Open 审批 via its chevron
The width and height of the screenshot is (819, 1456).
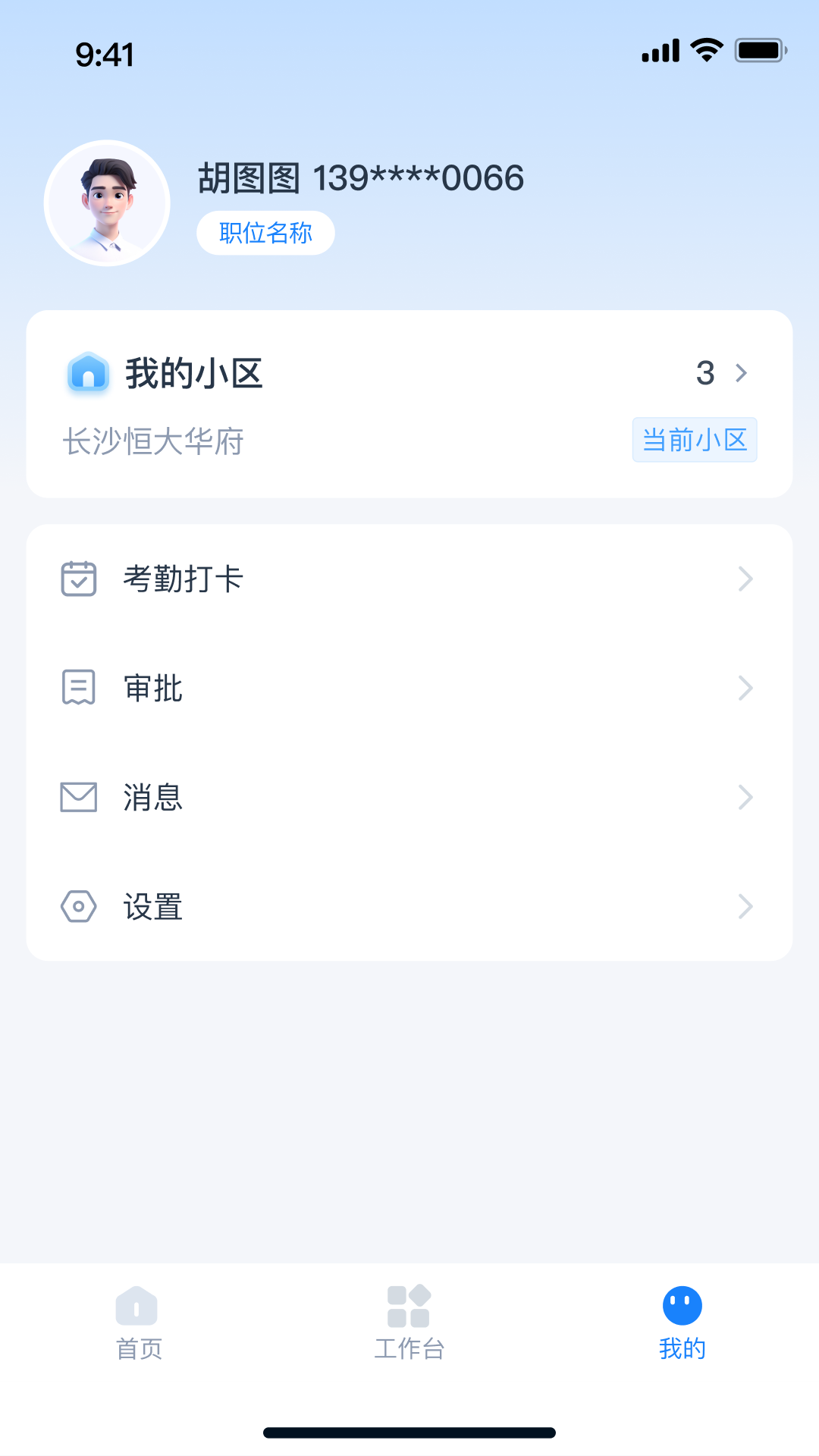pos(746,688)
